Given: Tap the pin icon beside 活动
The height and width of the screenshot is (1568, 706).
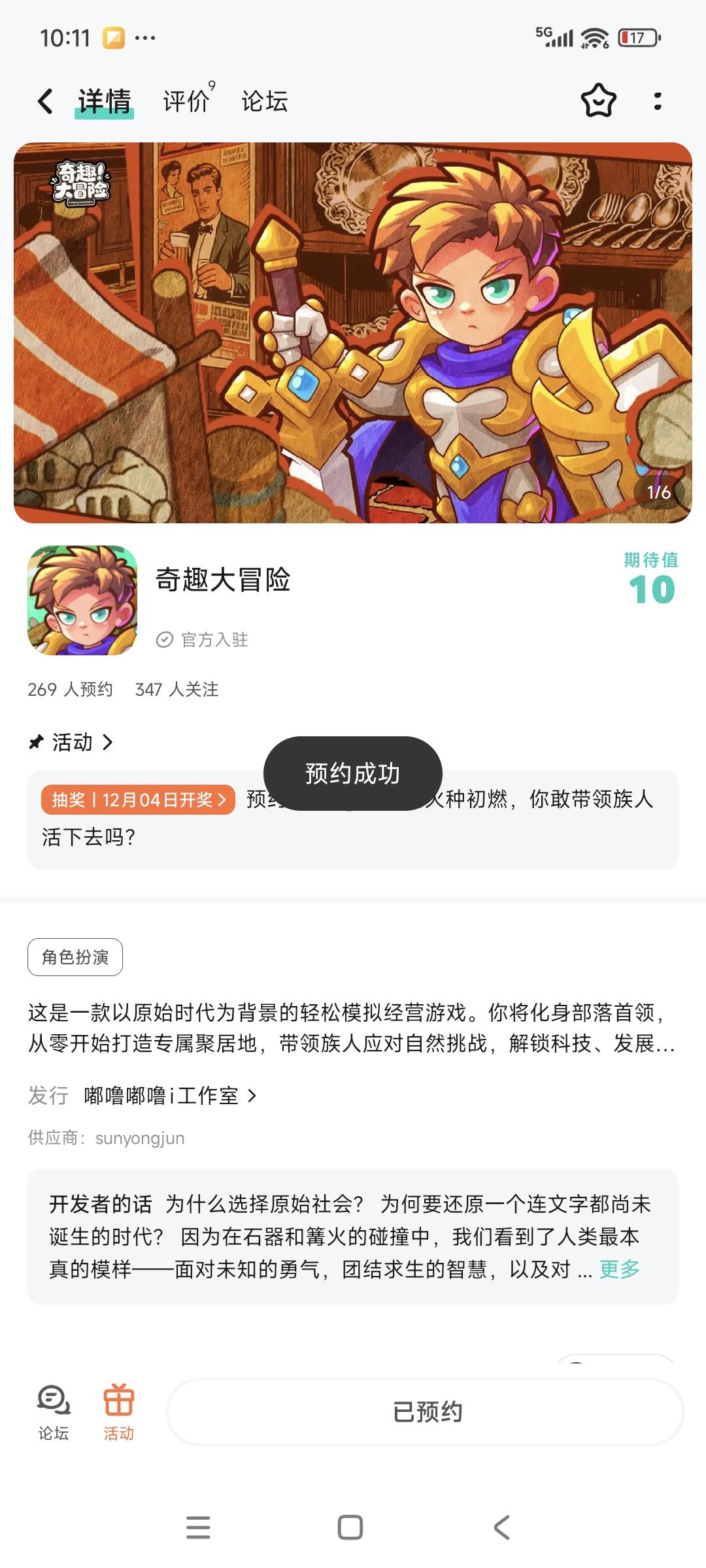Looking at the screenshot, I should pyautogui.click(x=37, y=742).
